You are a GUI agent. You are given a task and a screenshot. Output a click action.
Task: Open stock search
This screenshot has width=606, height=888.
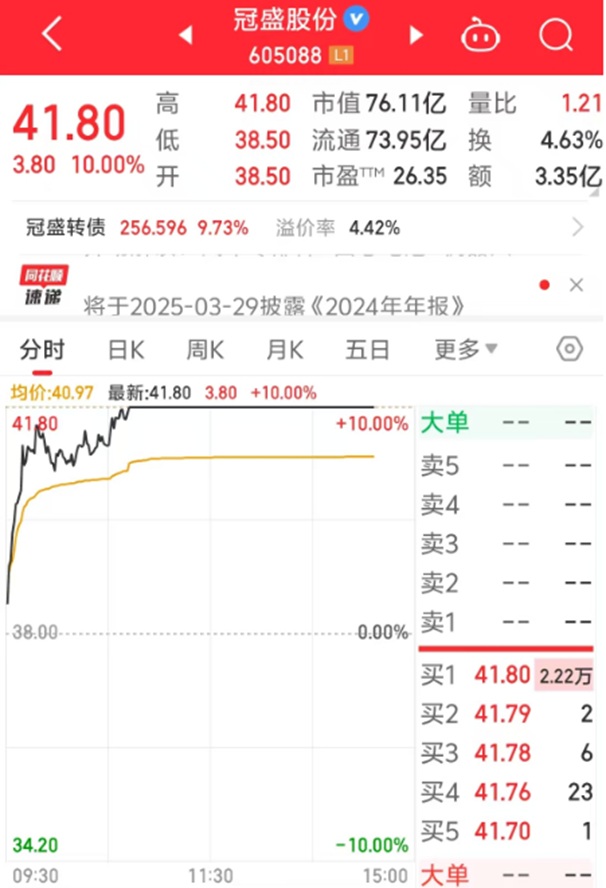point(553,35)
